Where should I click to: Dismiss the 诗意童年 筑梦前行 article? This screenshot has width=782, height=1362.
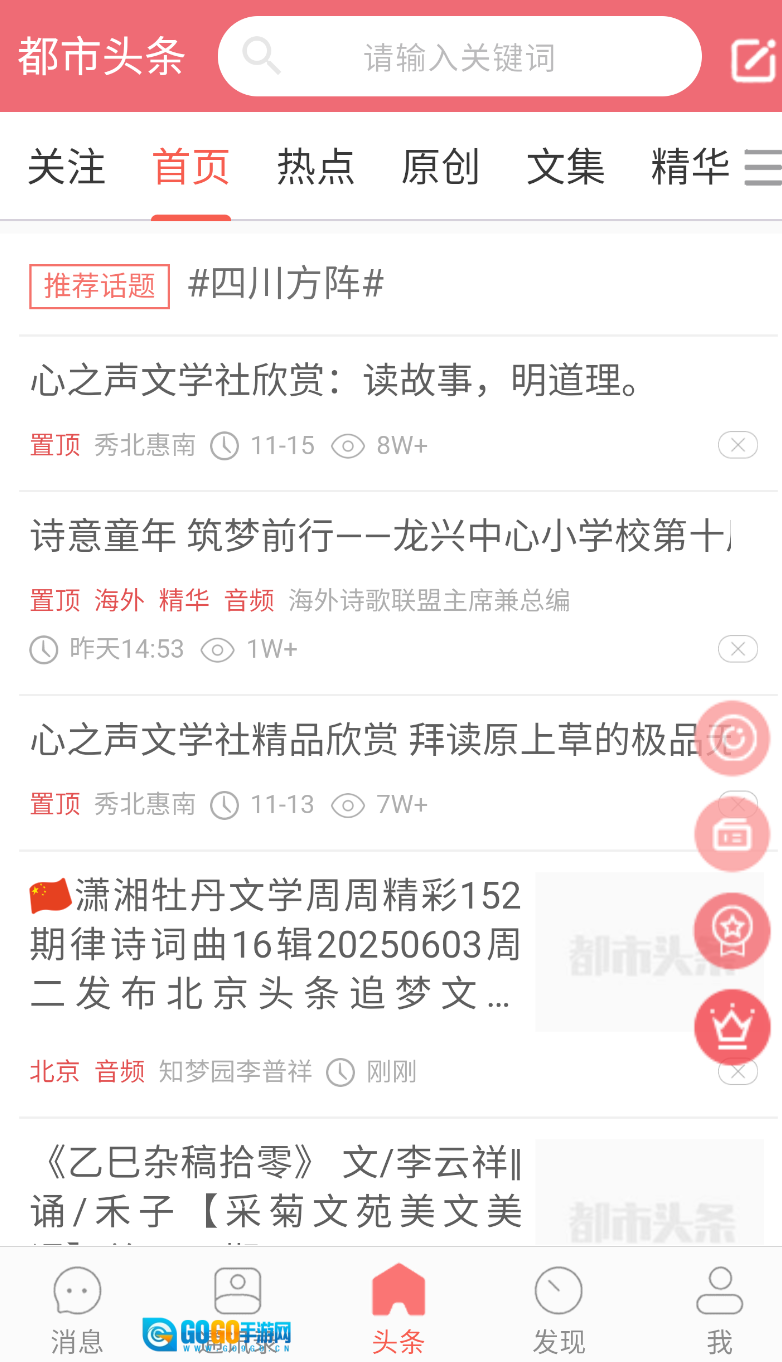click(x=737, y=649)
